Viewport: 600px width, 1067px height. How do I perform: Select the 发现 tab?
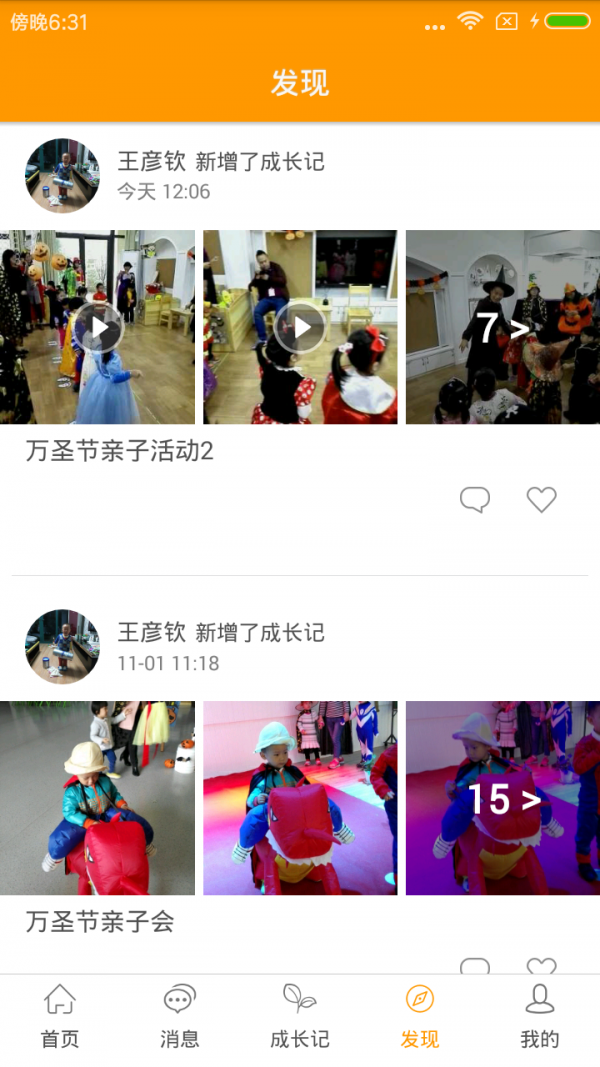pos(420,1015)
